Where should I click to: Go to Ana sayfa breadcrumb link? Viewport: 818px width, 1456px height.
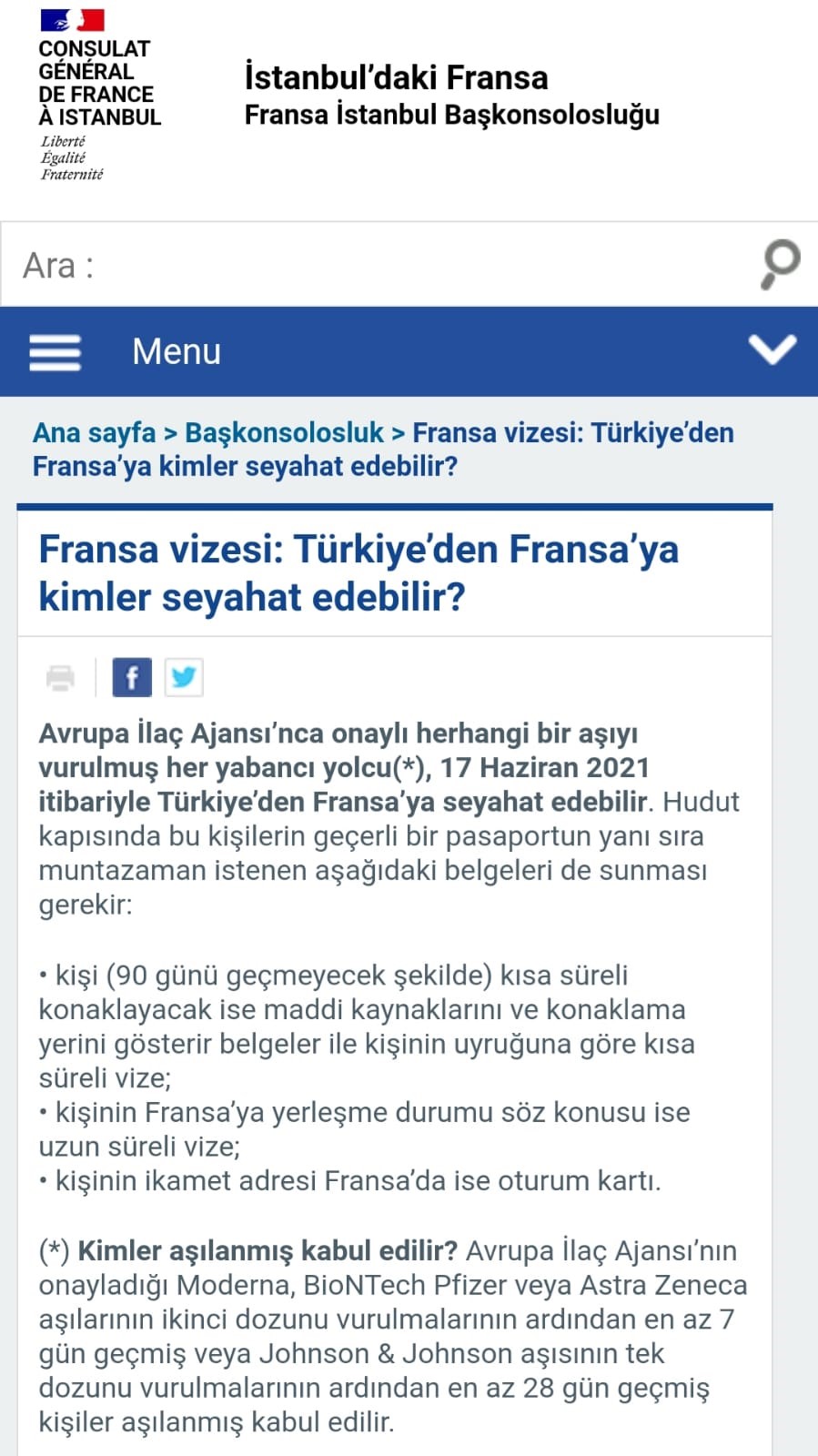(x=94, y=433)
